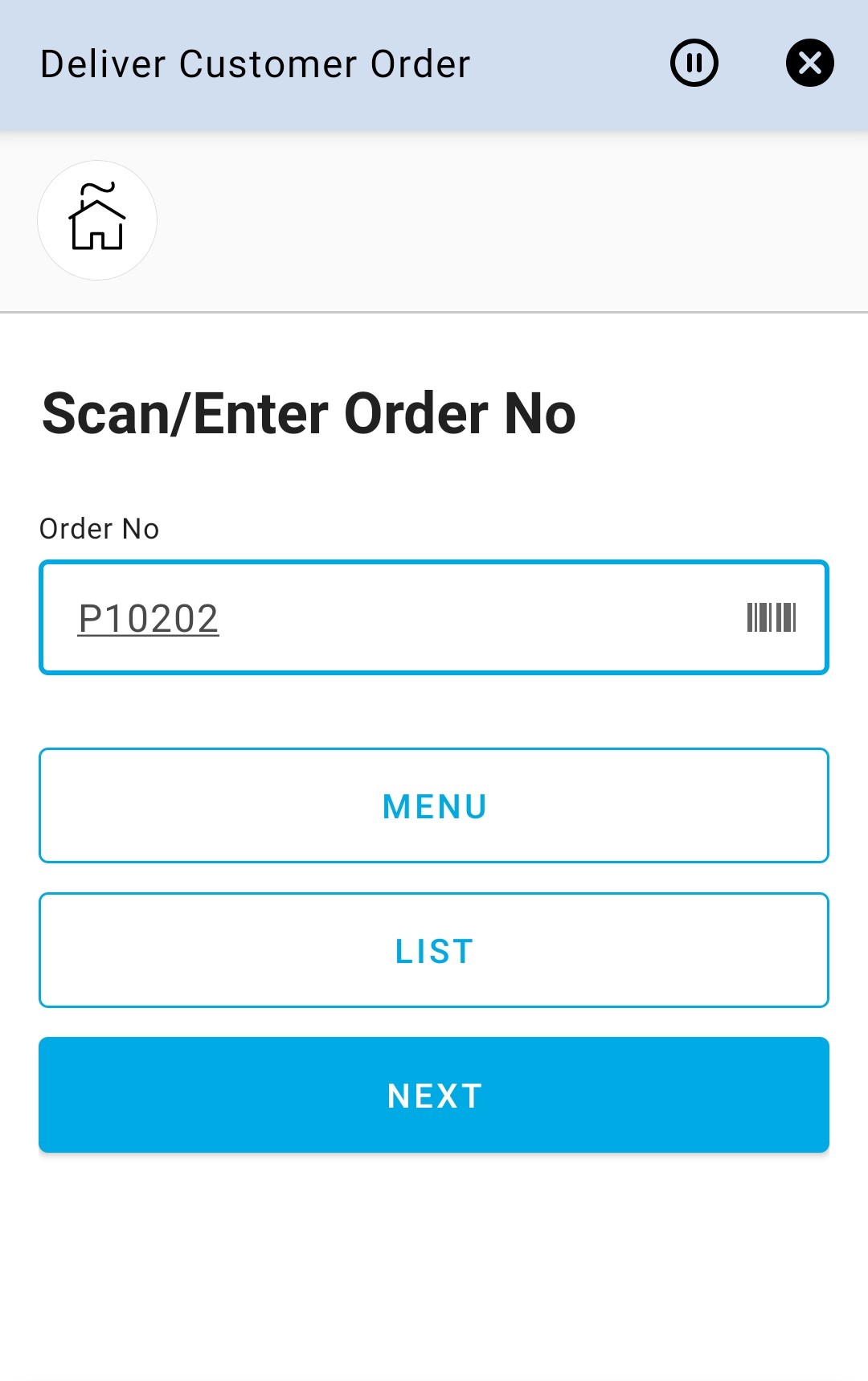Scan order barcode with scanner icon
Image resolution: width=868 pixels, height=1381 pixels.
771,617
